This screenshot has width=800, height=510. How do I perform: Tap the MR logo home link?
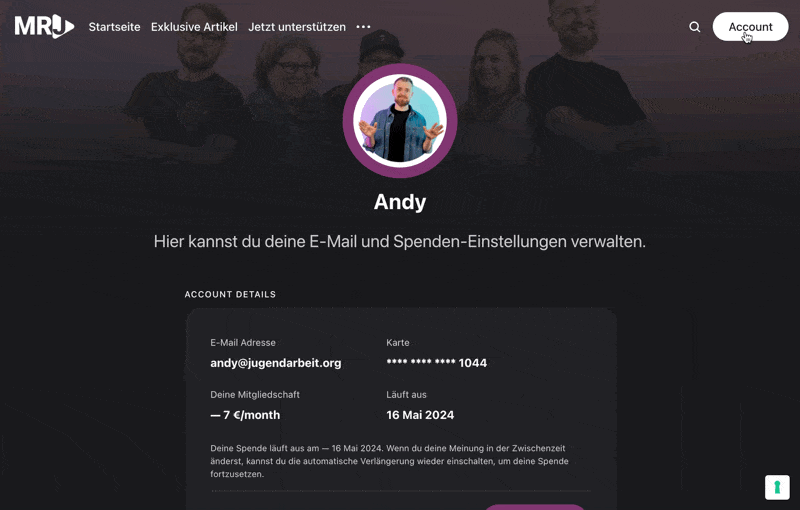click(44, 26)
